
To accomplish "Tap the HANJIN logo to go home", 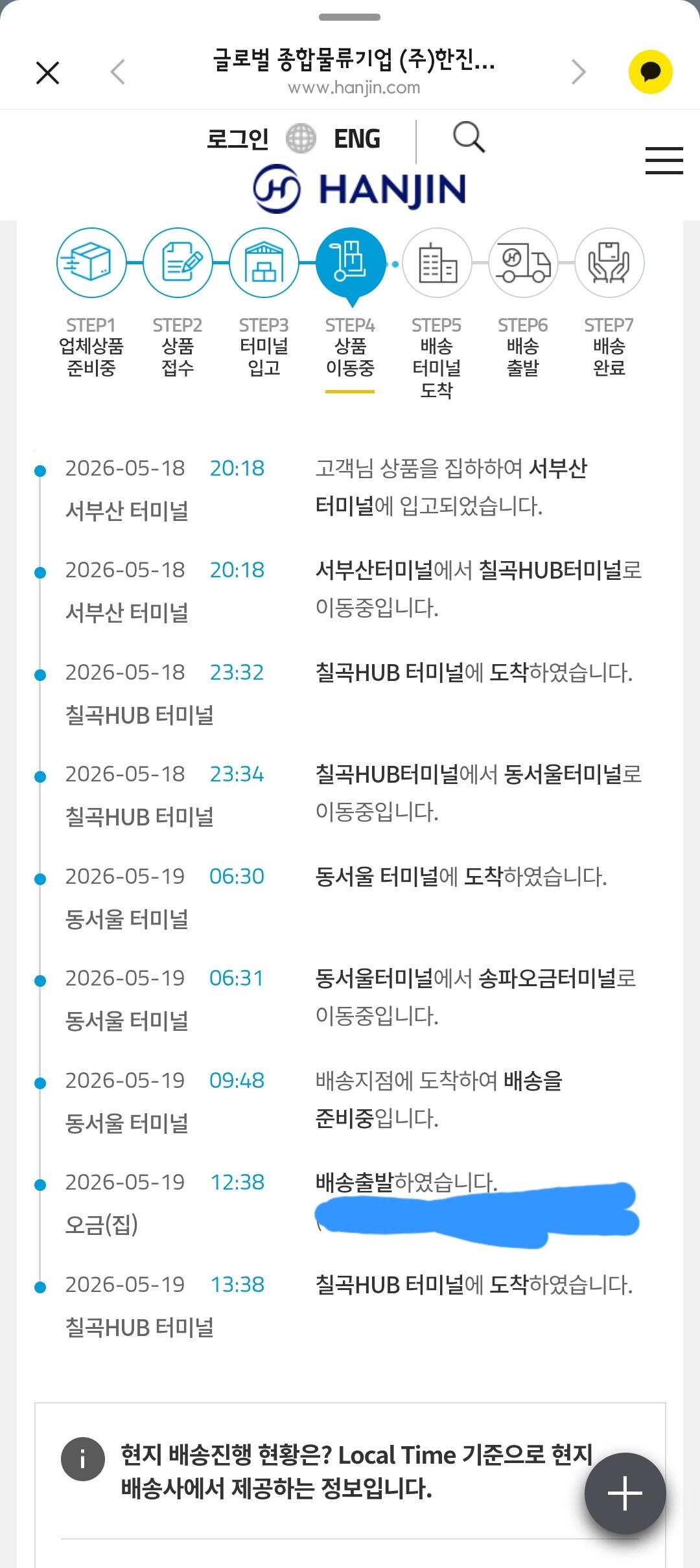I will [x=360, y=189].
